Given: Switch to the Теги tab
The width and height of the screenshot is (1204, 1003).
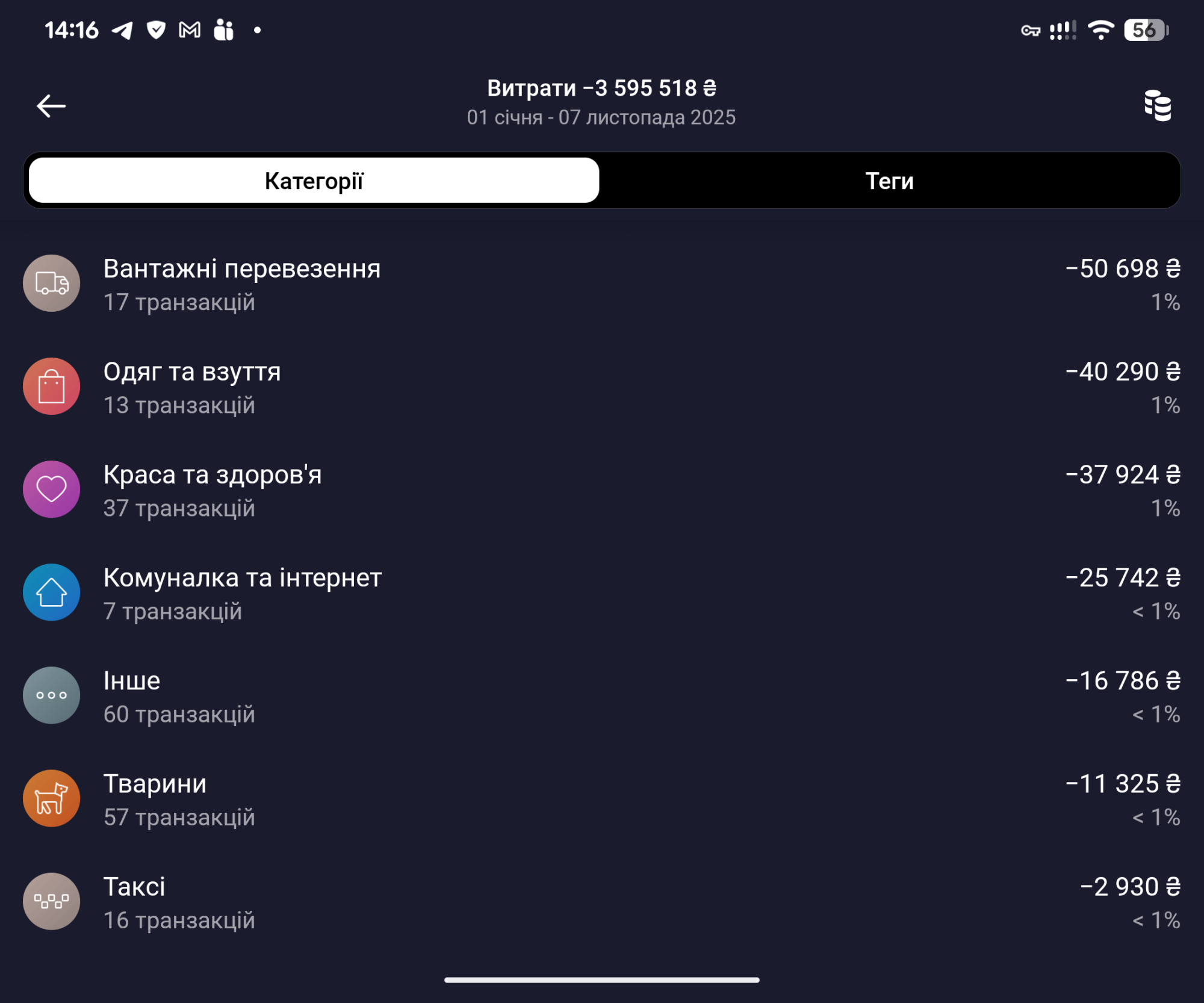Looking at the screenshot, I should point(889,181).
